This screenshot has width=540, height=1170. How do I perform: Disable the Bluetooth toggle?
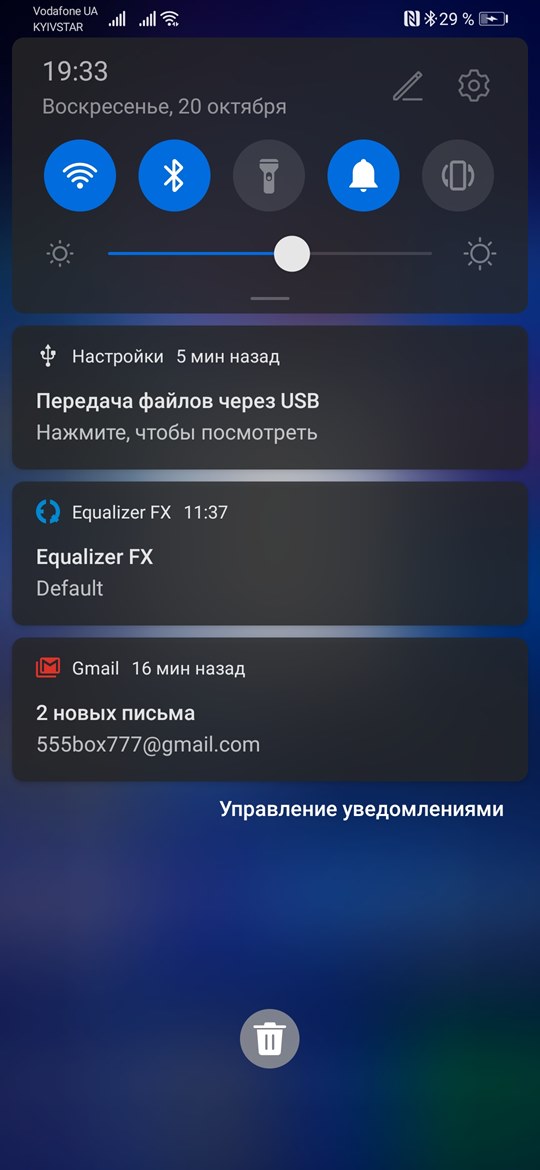point(174,176)
